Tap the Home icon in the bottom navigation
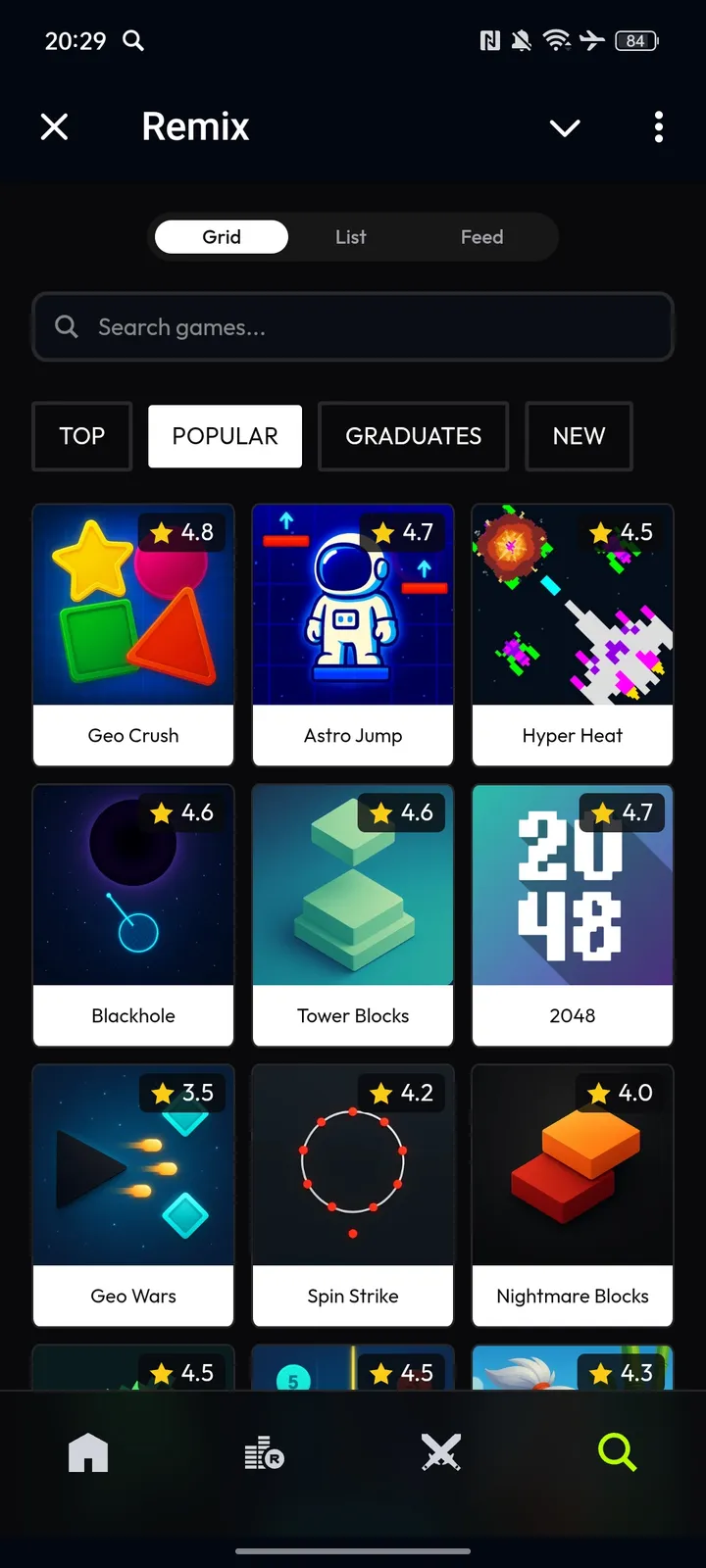Viewport: 706px width, 1568px height. (x=88, y=1453)
